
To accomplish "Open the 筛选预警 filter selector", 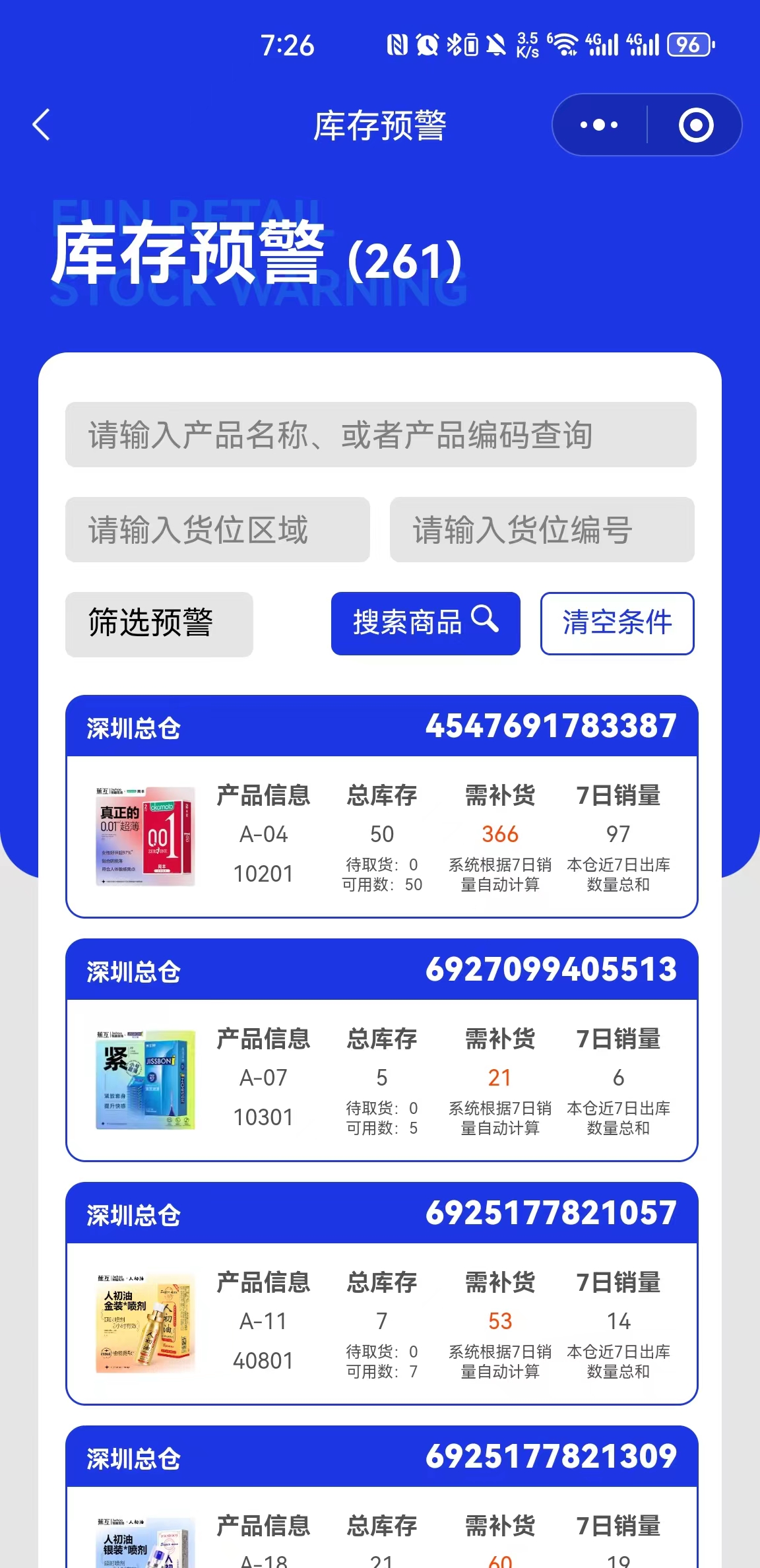I will [x=159, y=624].
